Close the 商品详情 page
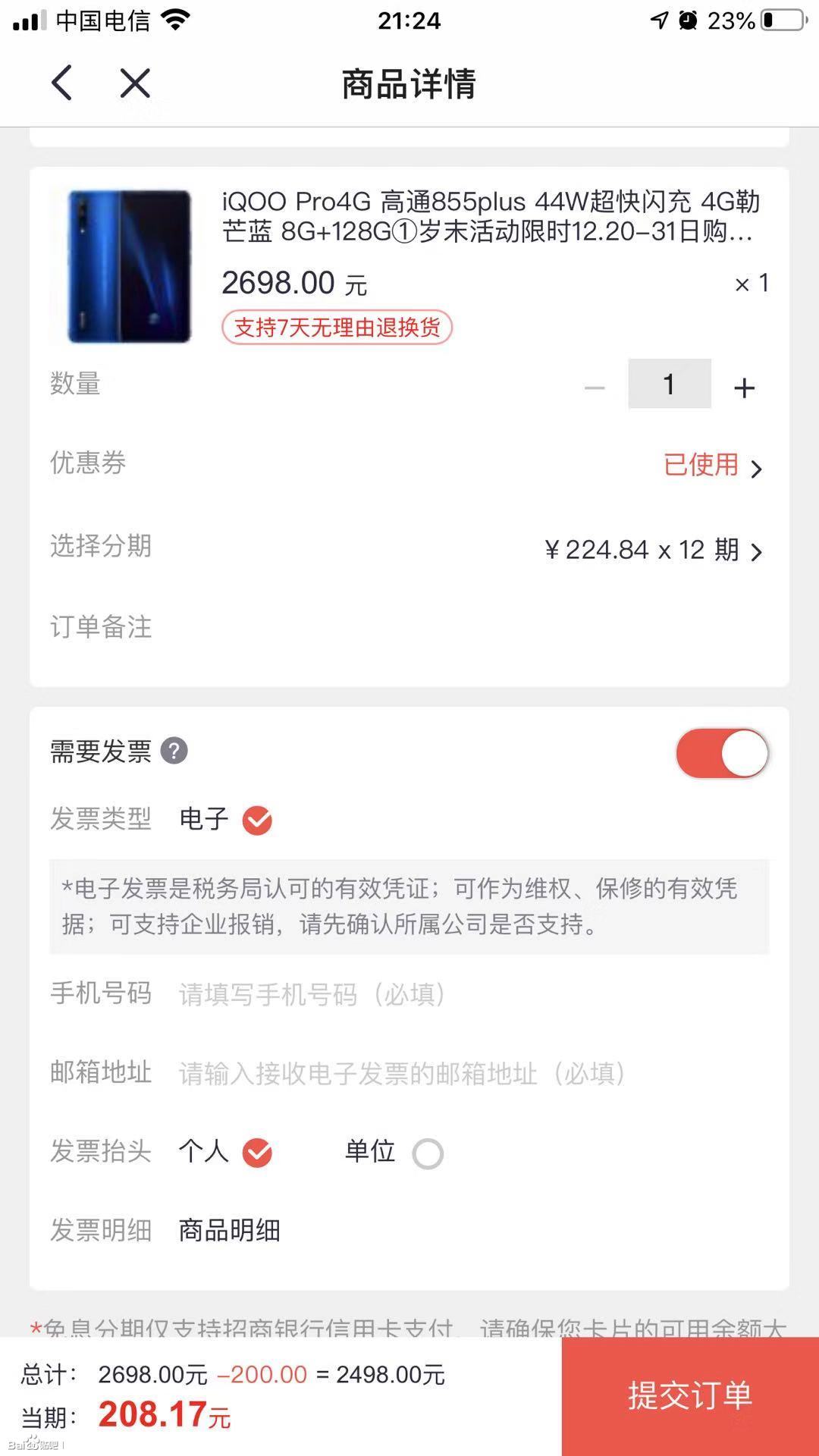 (x=135, y=83)
